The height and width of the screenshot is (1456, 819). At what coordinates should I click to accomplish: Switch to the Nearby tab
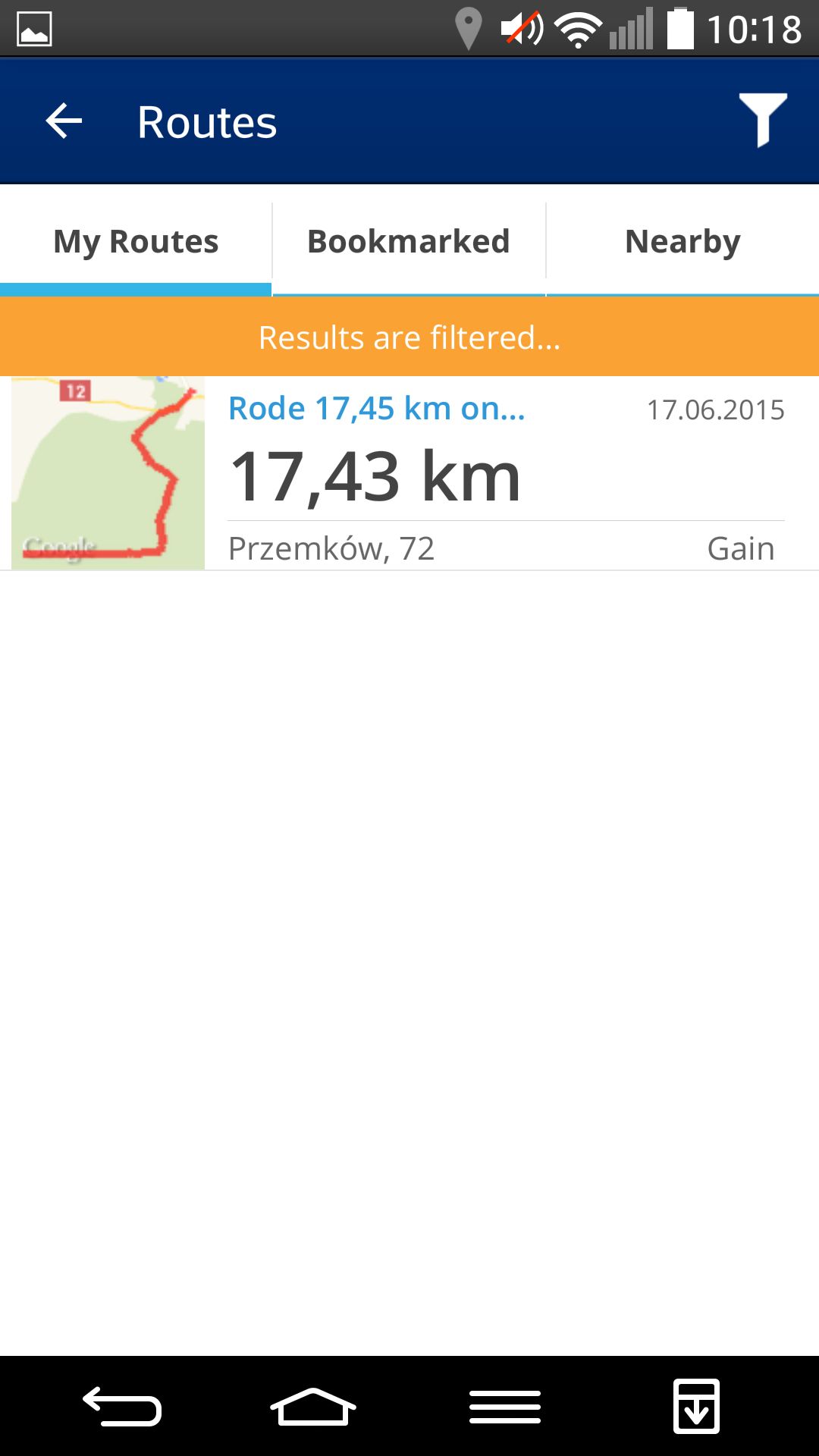click(682, 241)
